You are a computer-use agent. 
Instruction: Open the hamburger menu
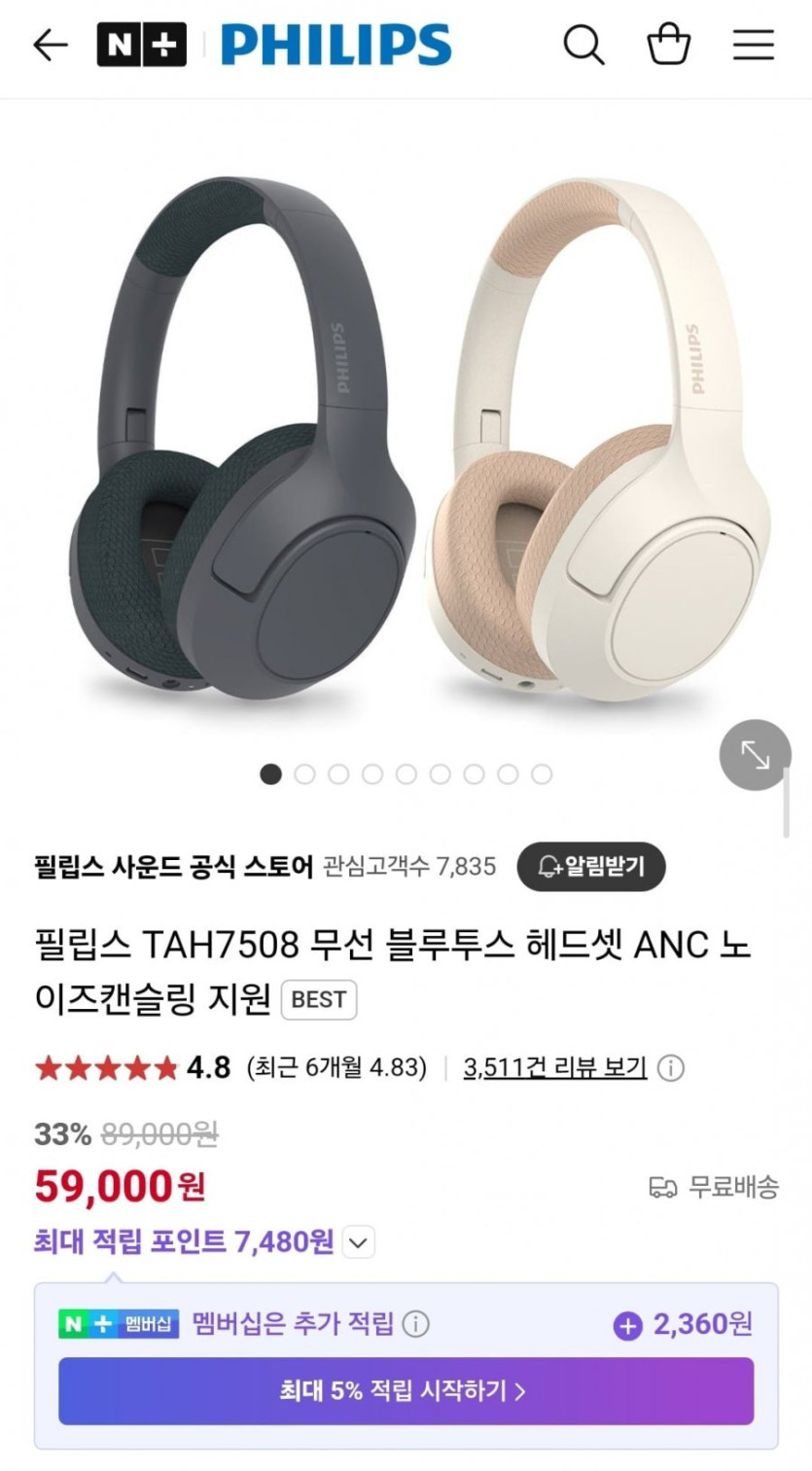pyautogui.click(x=753, y=45)
